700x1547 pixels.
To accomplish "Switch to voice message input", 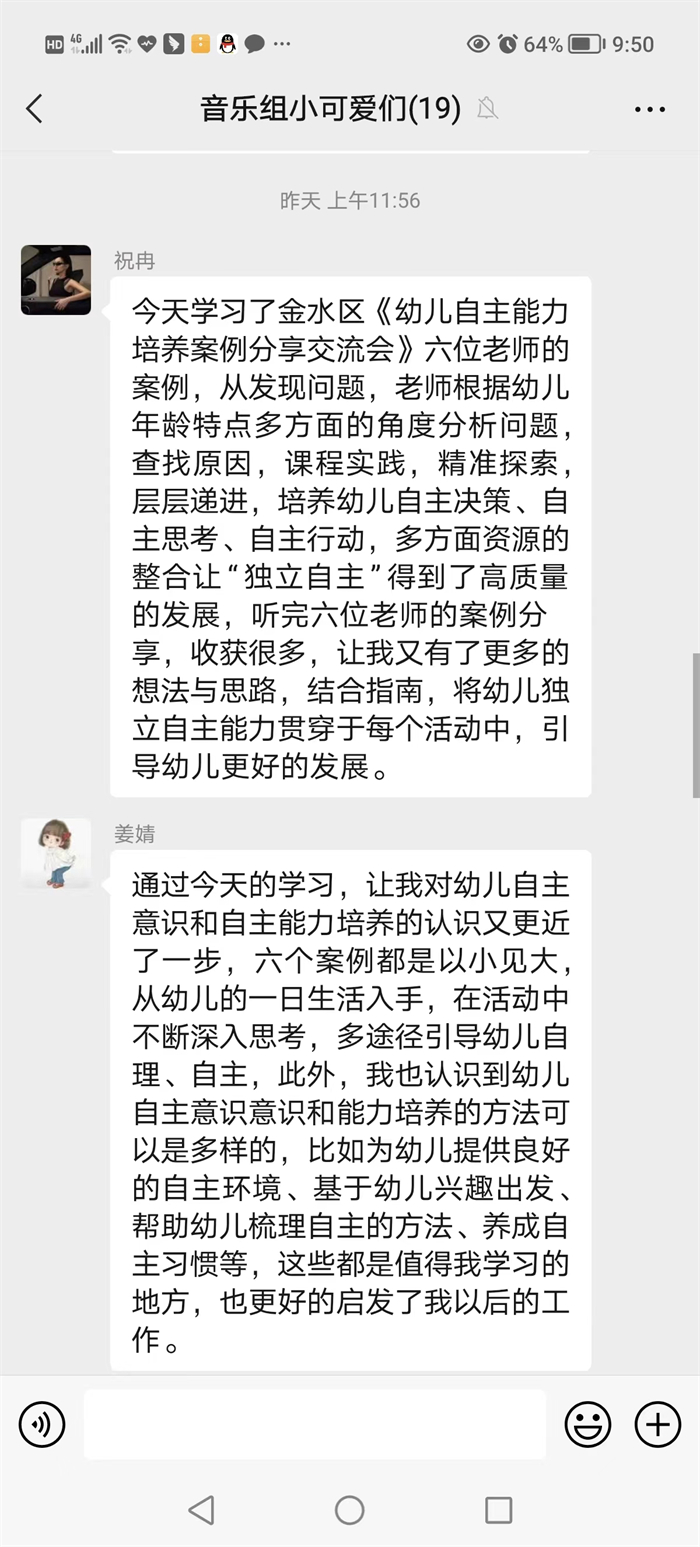I will (x=42, y=1425).
